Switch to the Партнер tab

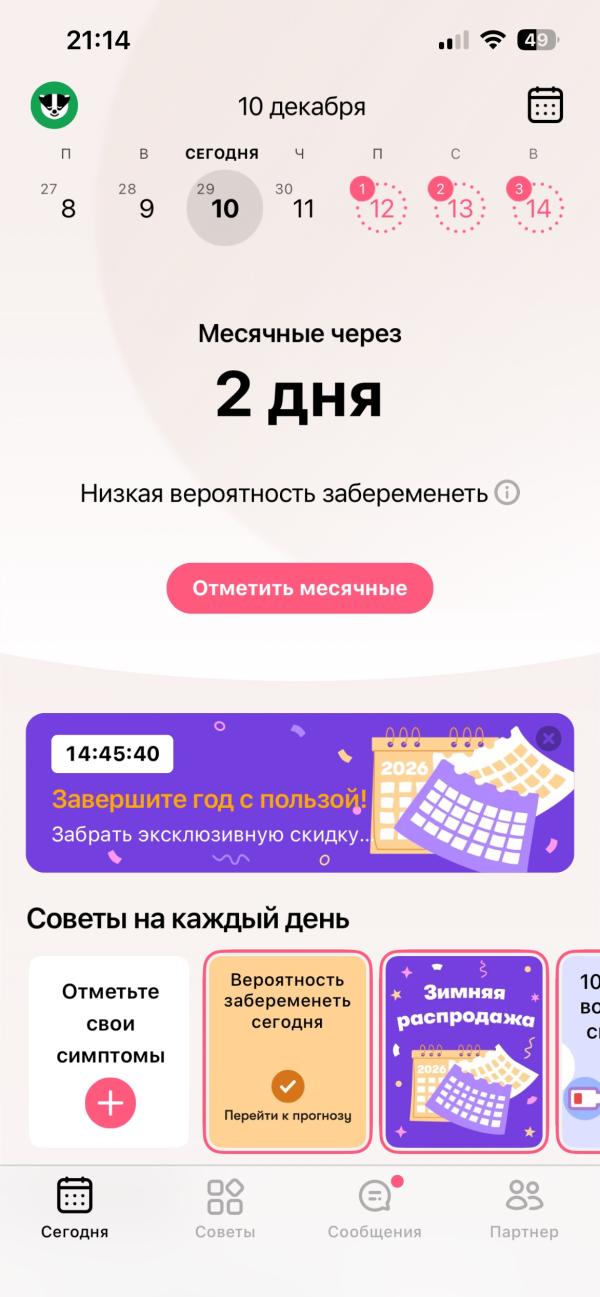pos(524,1208)
